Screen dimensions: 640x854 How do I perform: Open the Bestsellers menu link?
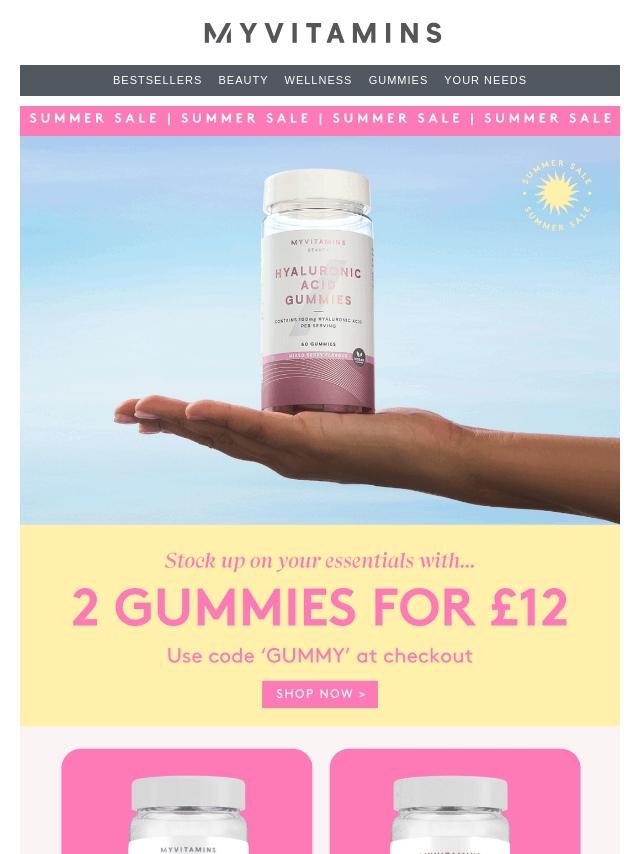pyautogui.click(x=157, y=80)
